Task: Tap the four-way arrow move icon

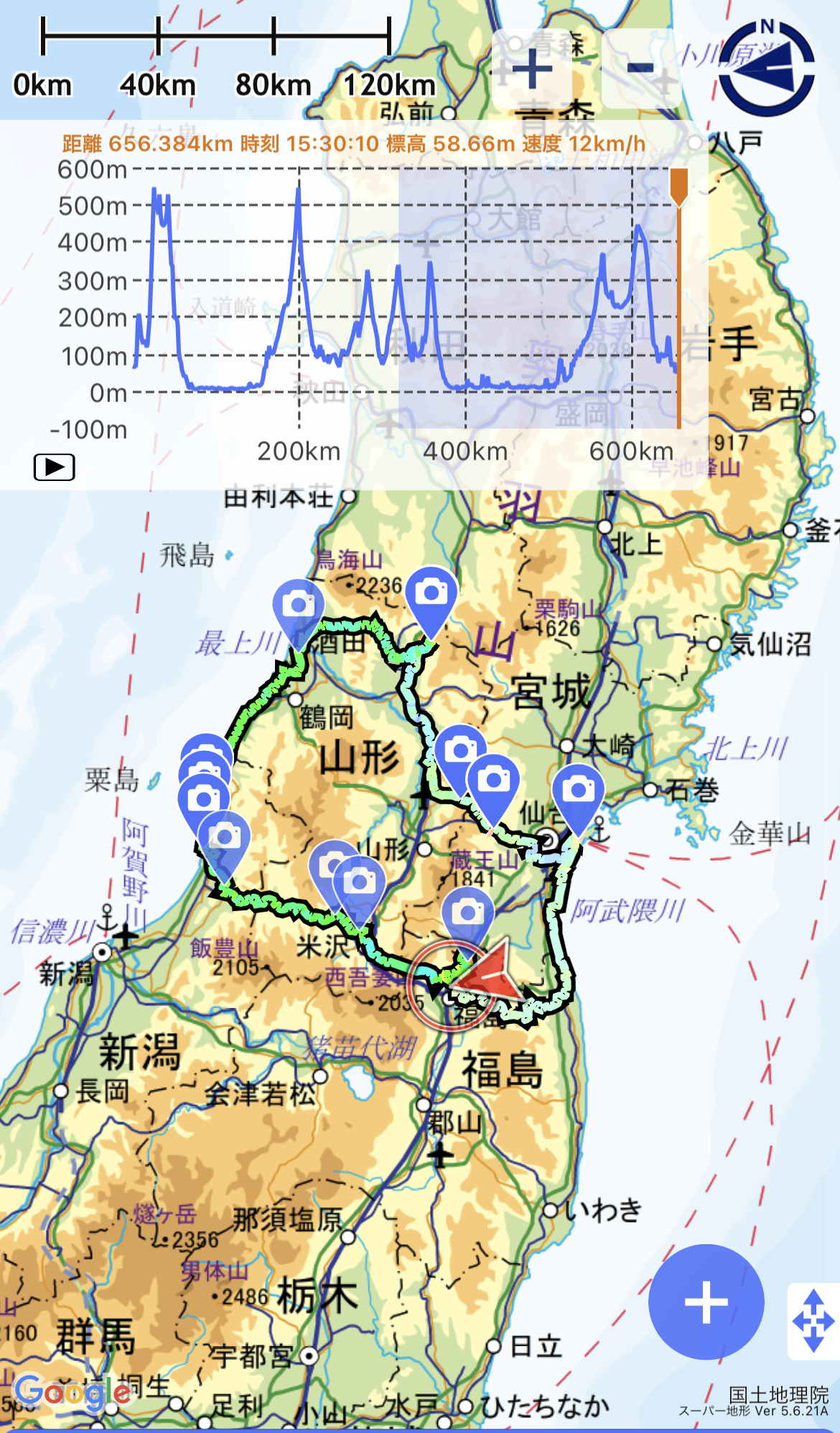Action: [813, 1321]
